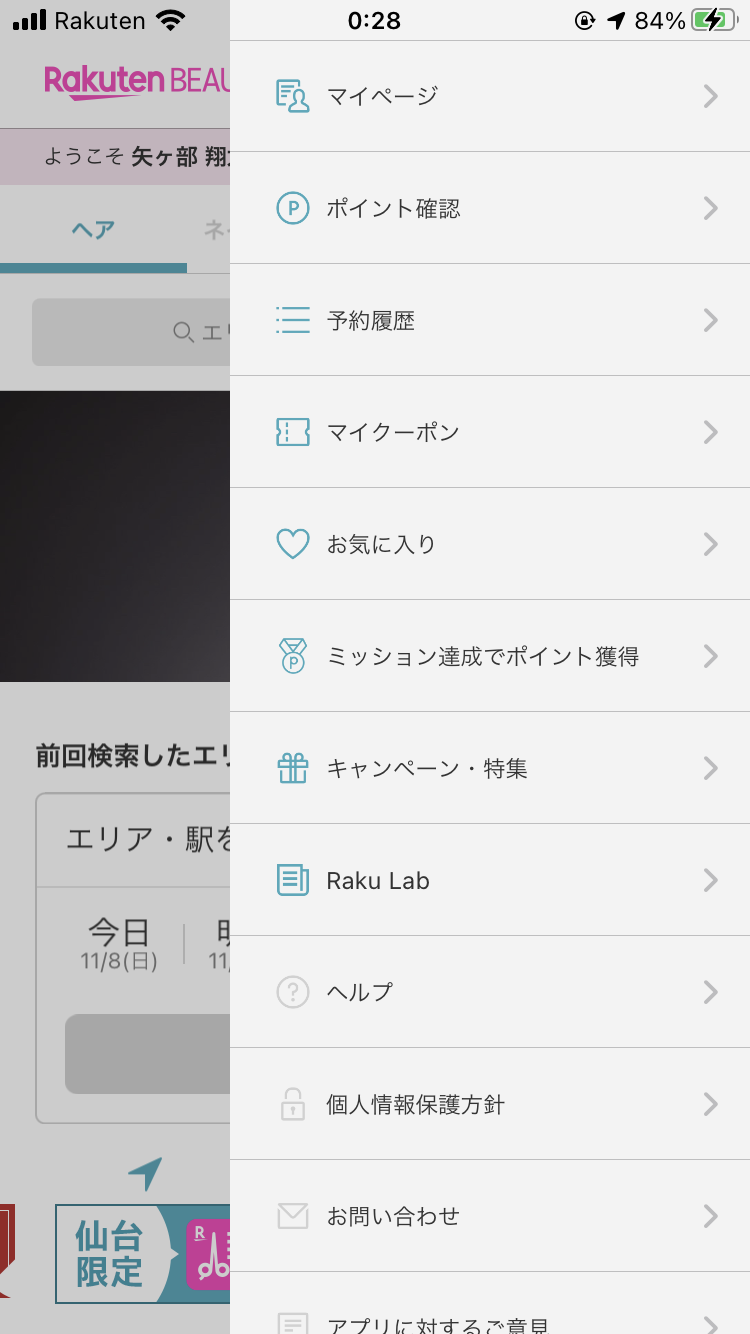
Task: Tap the current location arrow icon
Action: [x=145, y=1173]
